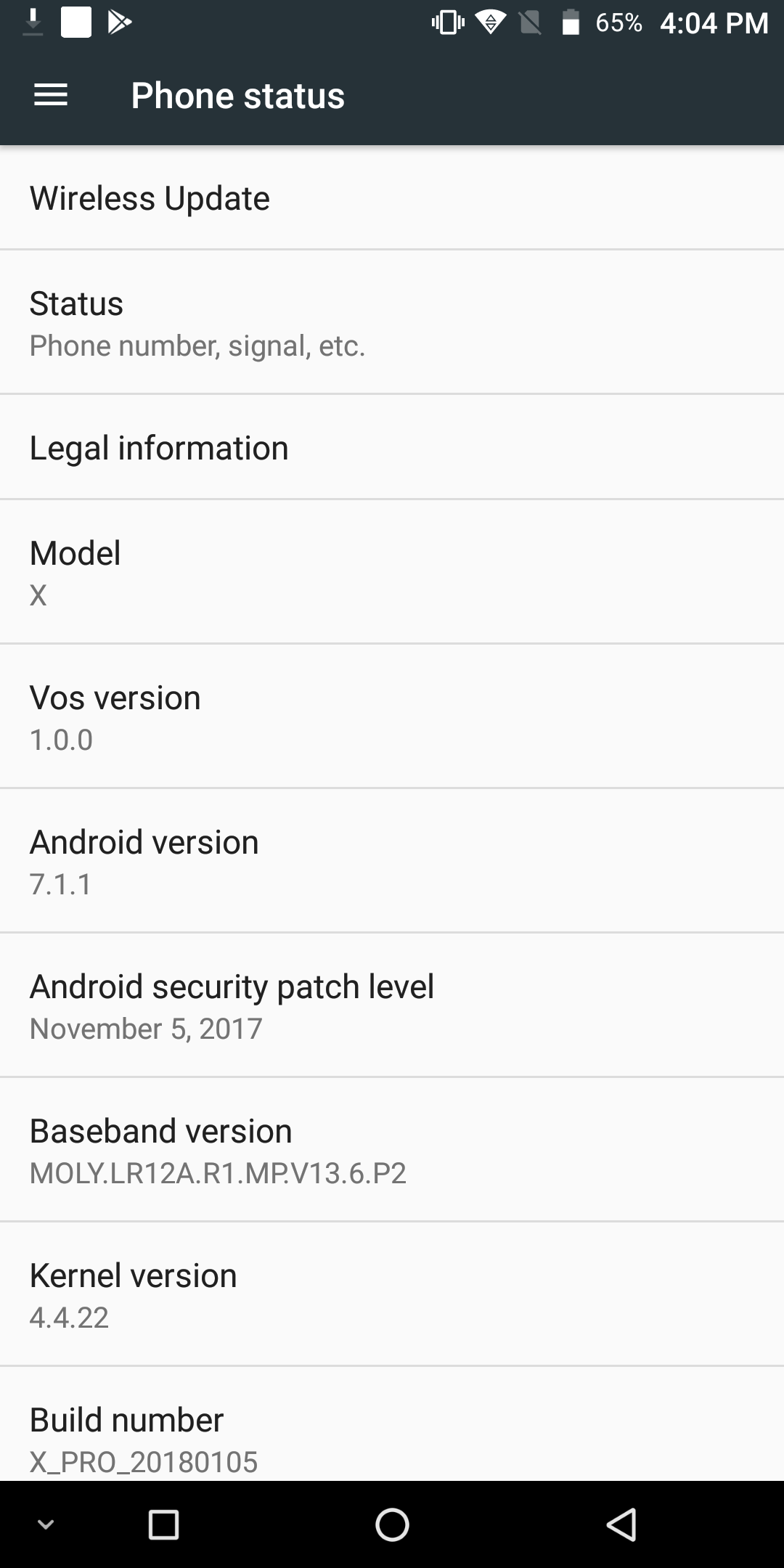Tap the Model row
The width and height of the screenshot is (784, 1568).
pyautogui.click(x=392, y=571)
